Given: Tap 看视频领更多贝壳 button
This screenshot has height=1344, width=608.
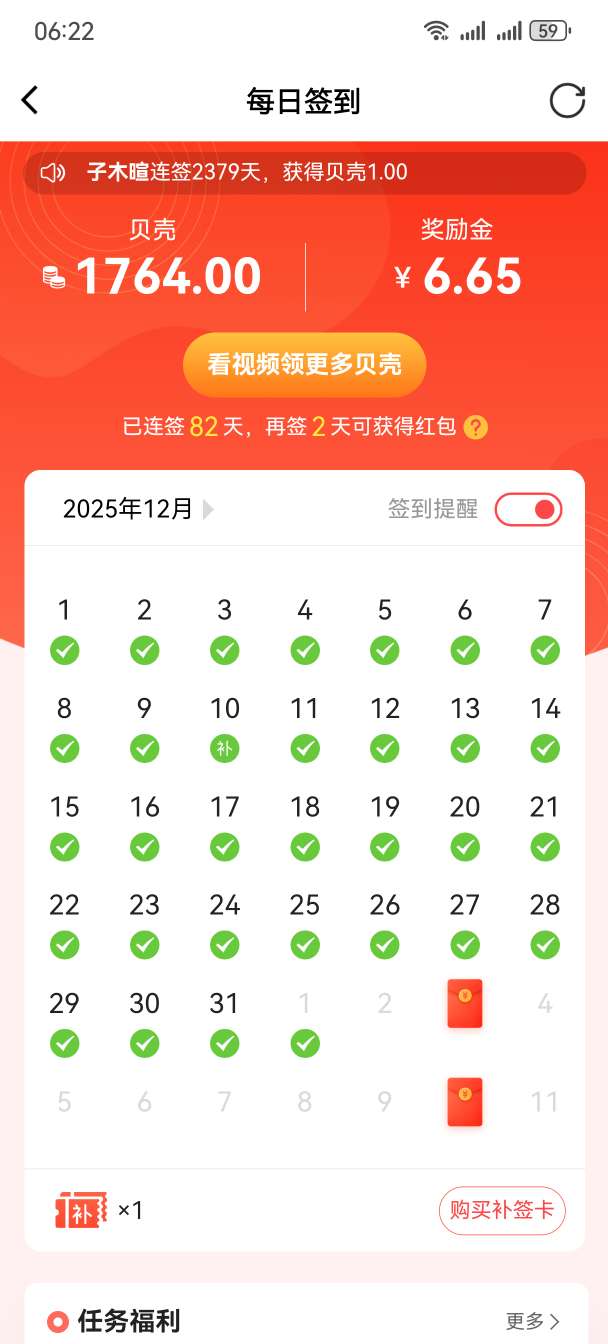Looking at the screenshot, I should click(x=304, y=364).
